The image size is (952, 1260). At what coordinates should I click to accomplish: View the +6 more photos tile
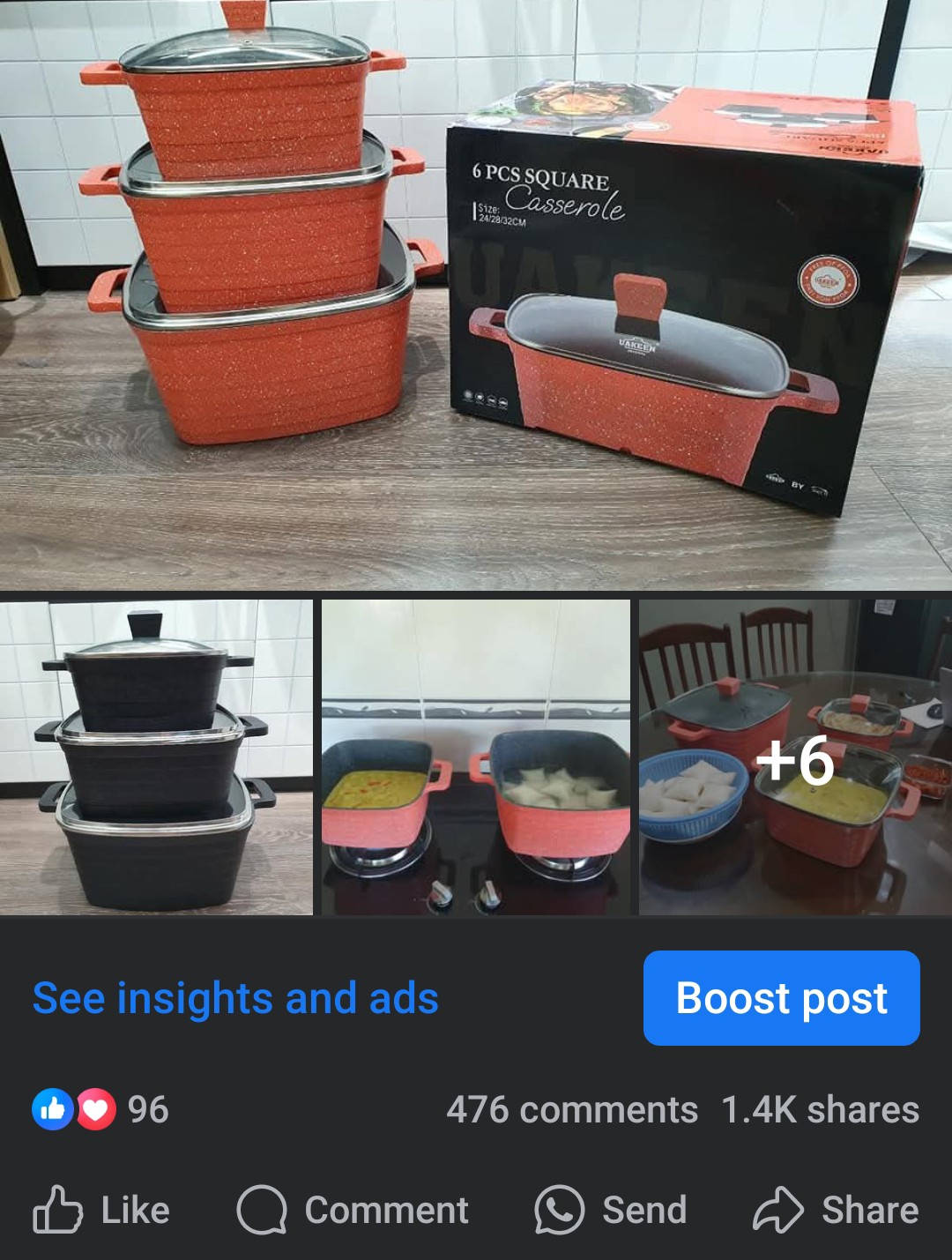pyautogui.click(x=795, y=757)
